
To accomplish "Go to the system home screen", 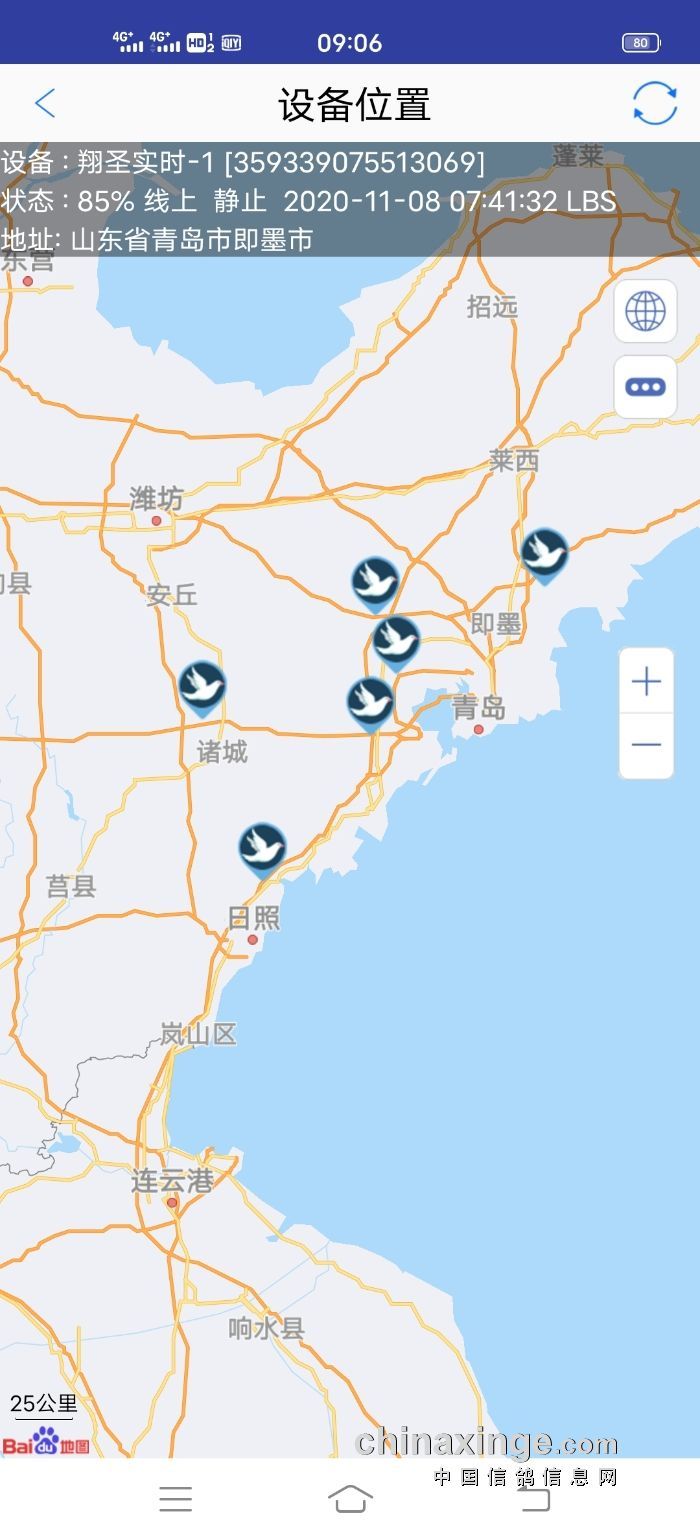I will click(x=350, y=1498).
